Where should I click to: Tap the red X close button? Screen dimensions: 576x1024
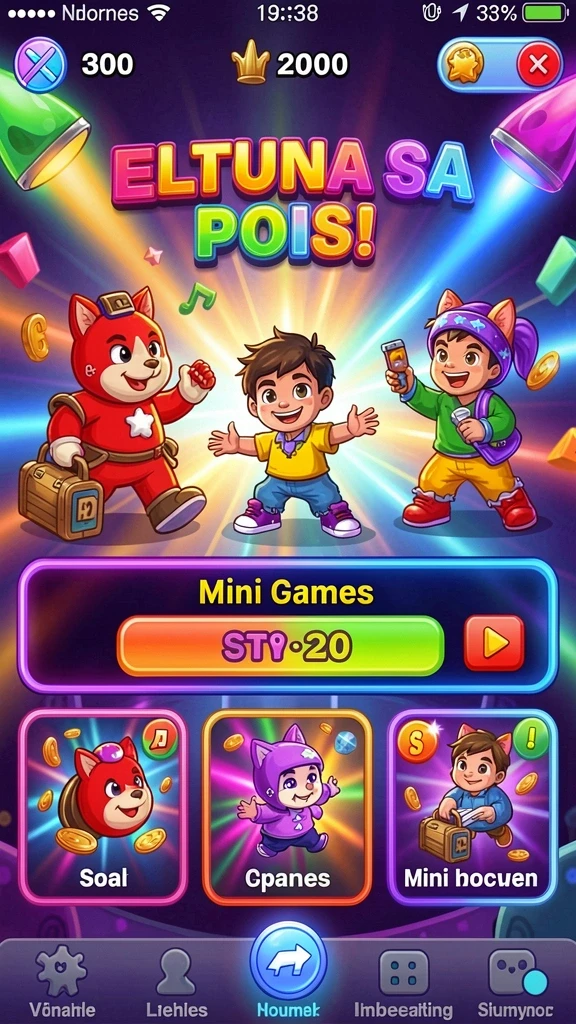[538, 65]
